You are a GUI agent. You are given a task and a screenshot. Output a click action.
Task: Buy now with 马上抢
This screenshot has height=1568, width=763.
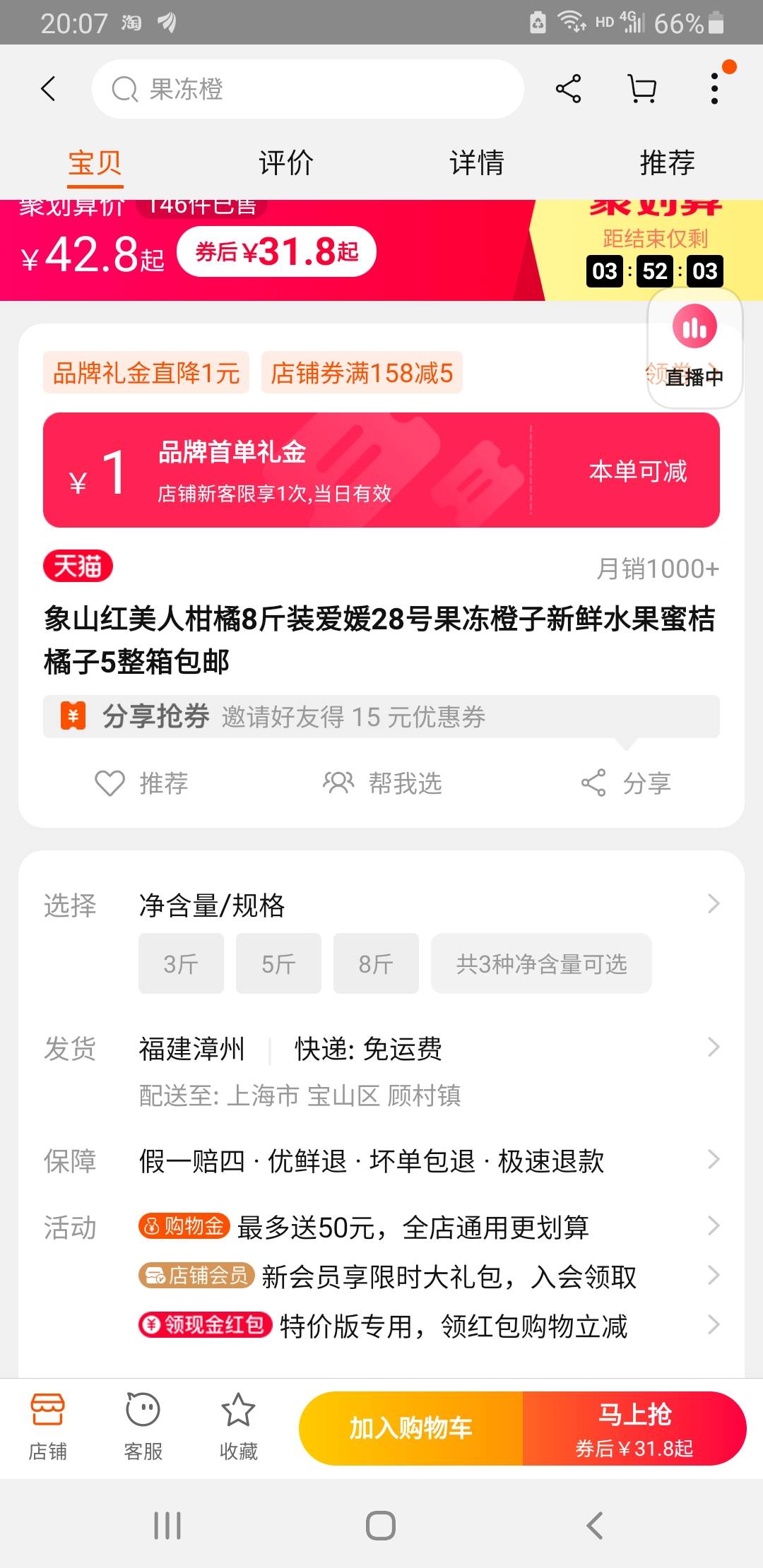(x=634, y=1428)
